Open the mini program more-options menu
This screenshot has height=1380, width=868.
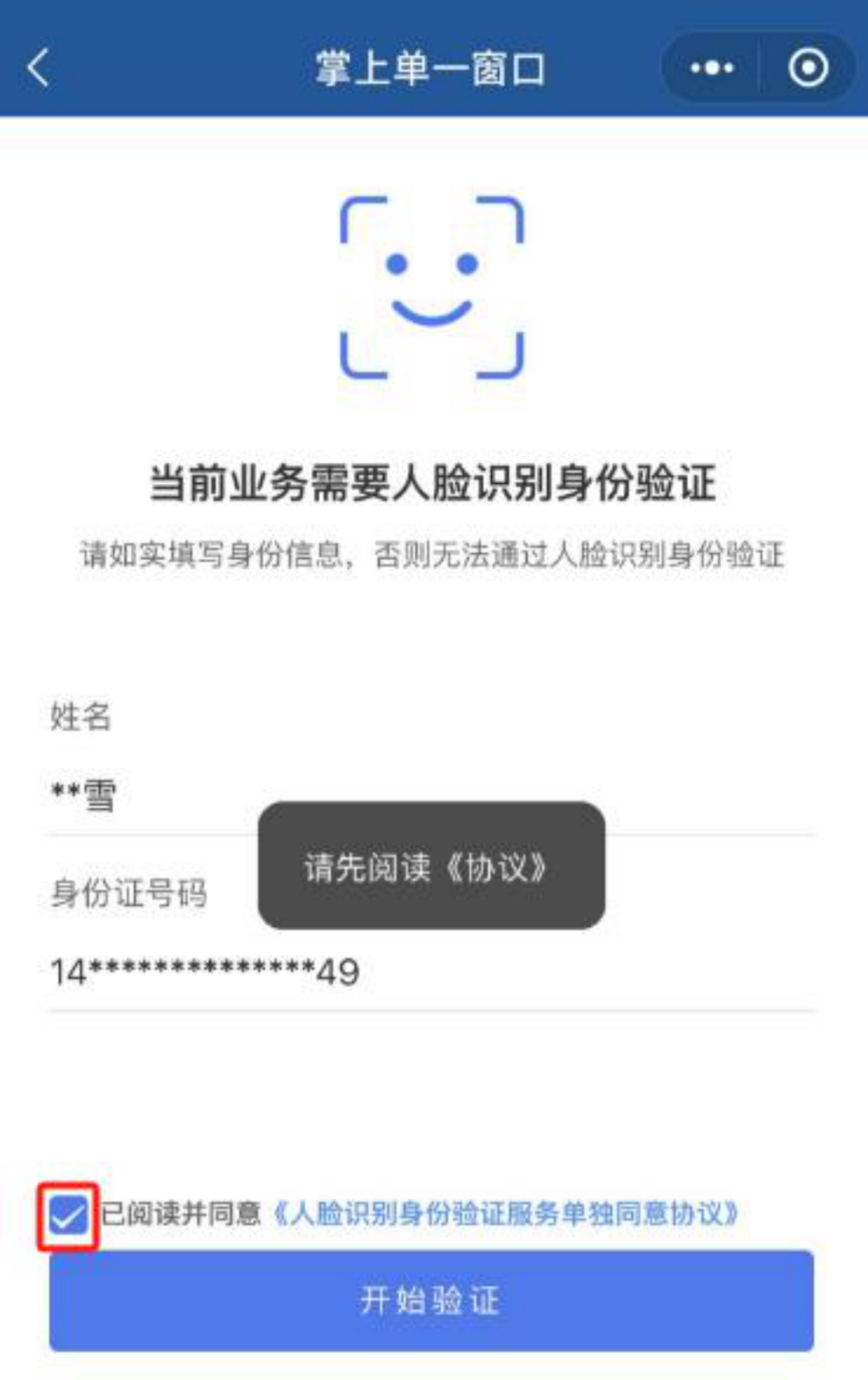711,68
